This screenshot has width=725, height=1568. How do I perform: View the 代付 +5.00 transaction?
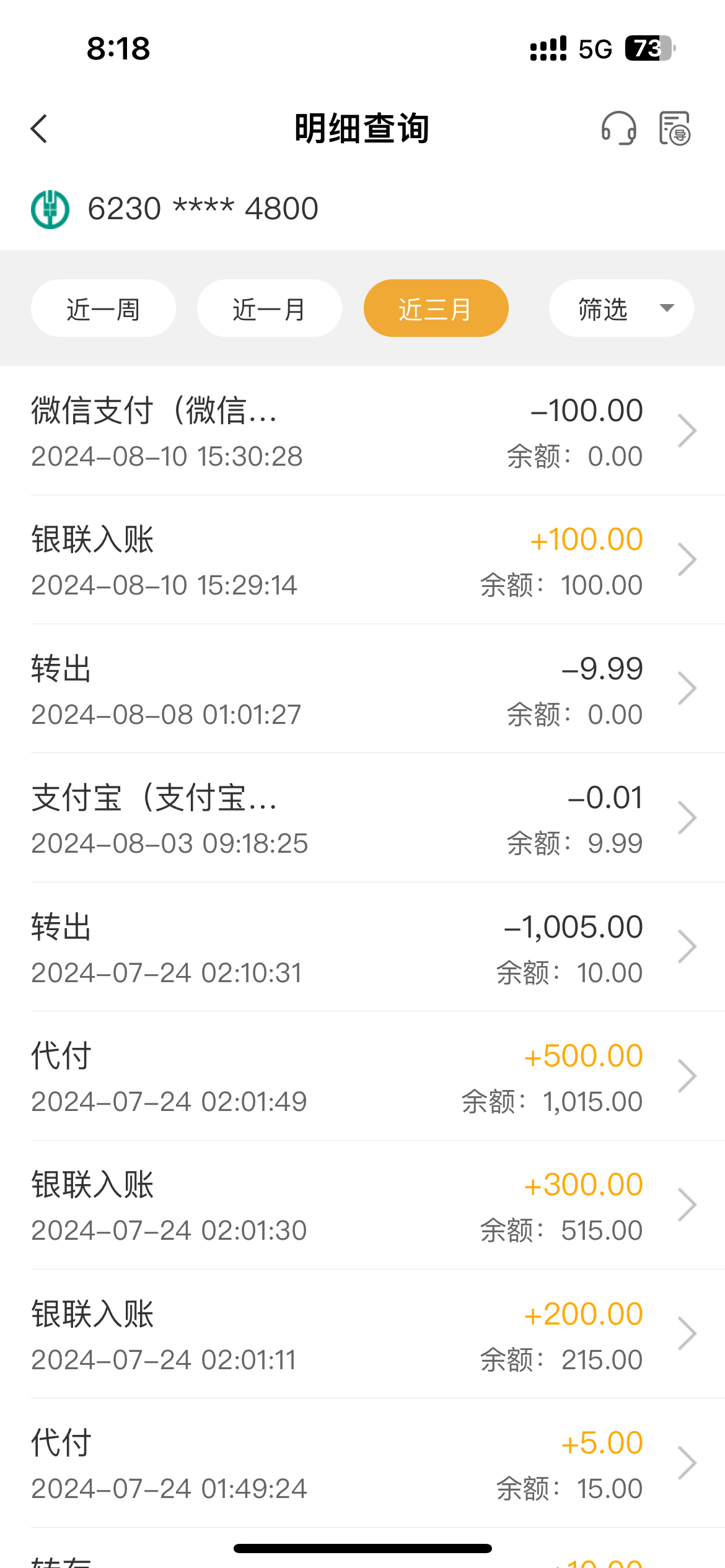(x=362, y=1463)
